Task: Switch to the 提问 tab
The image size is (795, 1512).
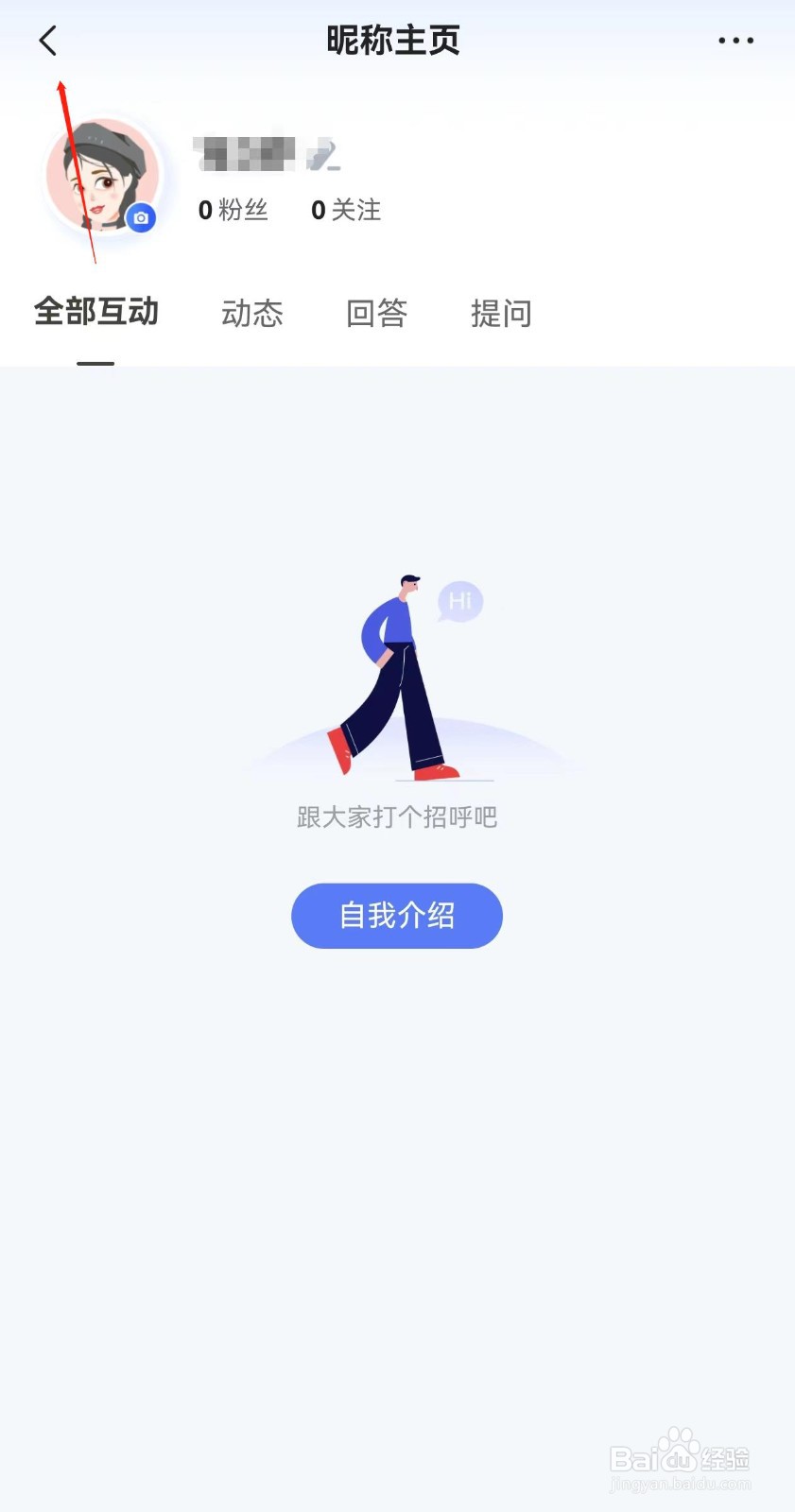Action: click(501, 313)
